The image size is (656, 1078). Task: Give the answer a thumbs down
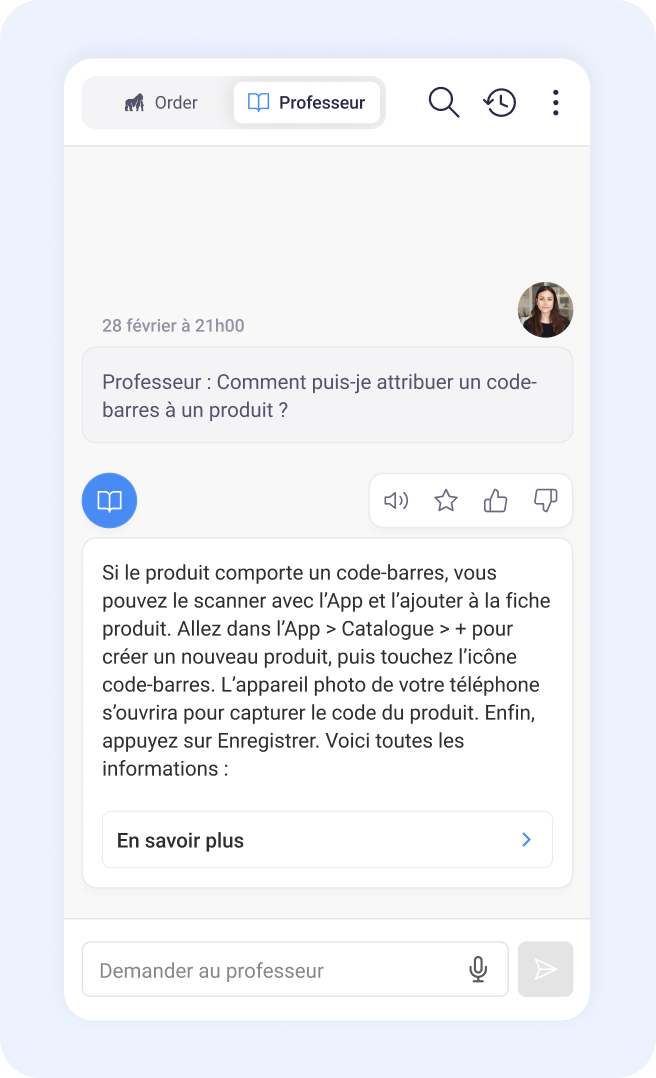click(545, 500)
